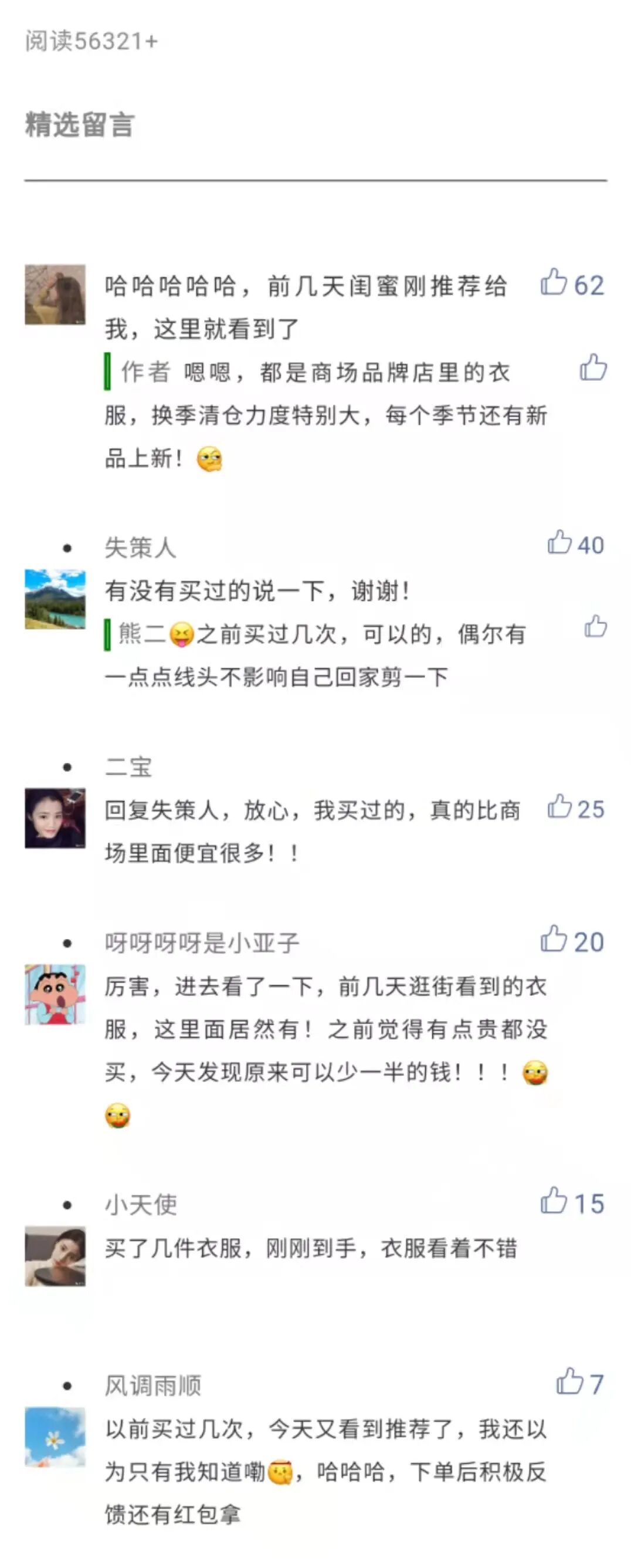631x1568 pixels.
Task: Like the comment by 呀呀呀呀是小亚子
Action: pos(554,940)
